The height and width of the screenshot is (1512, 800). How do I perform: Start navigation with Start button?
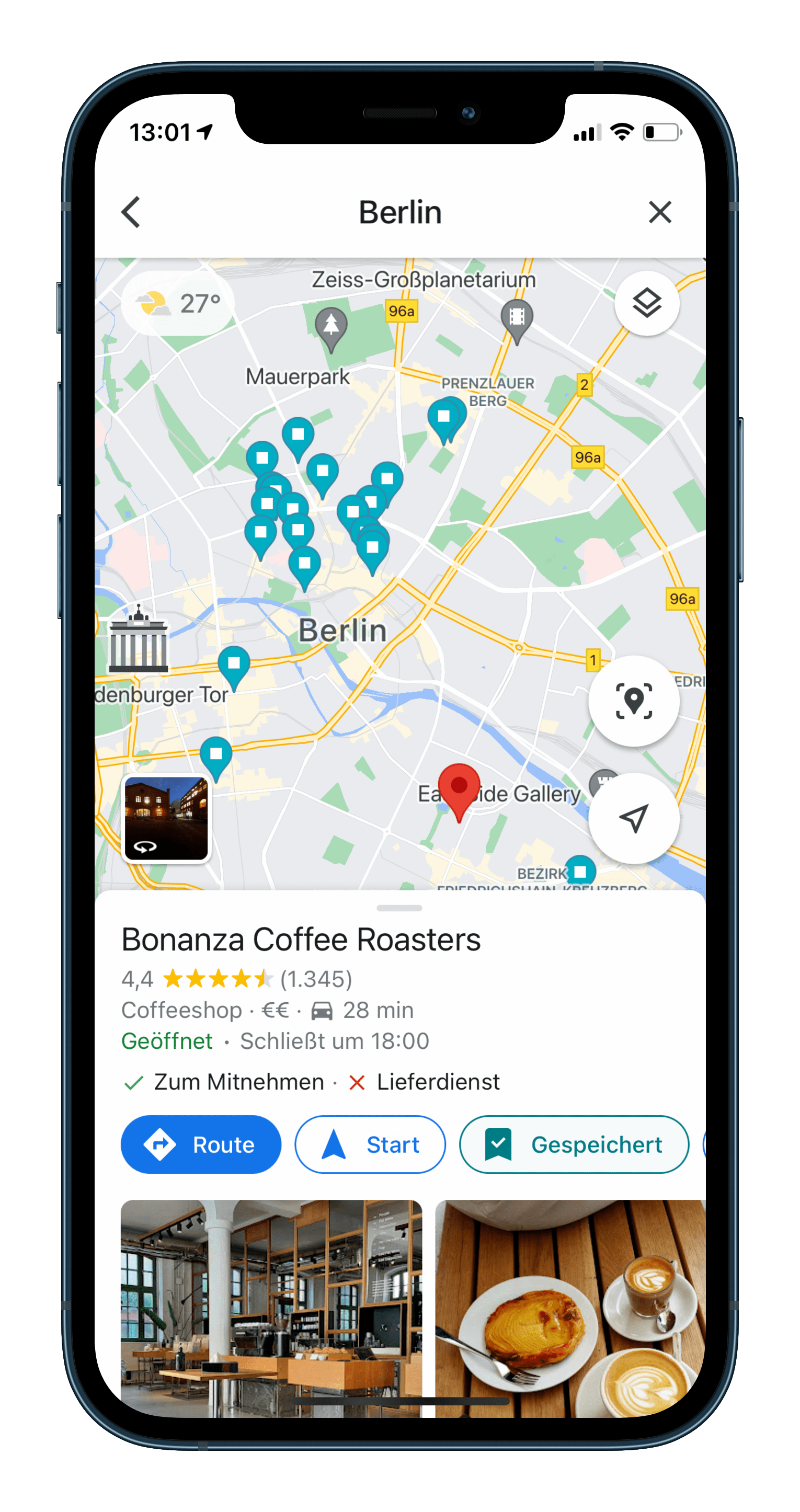[x=370, y=1144]
